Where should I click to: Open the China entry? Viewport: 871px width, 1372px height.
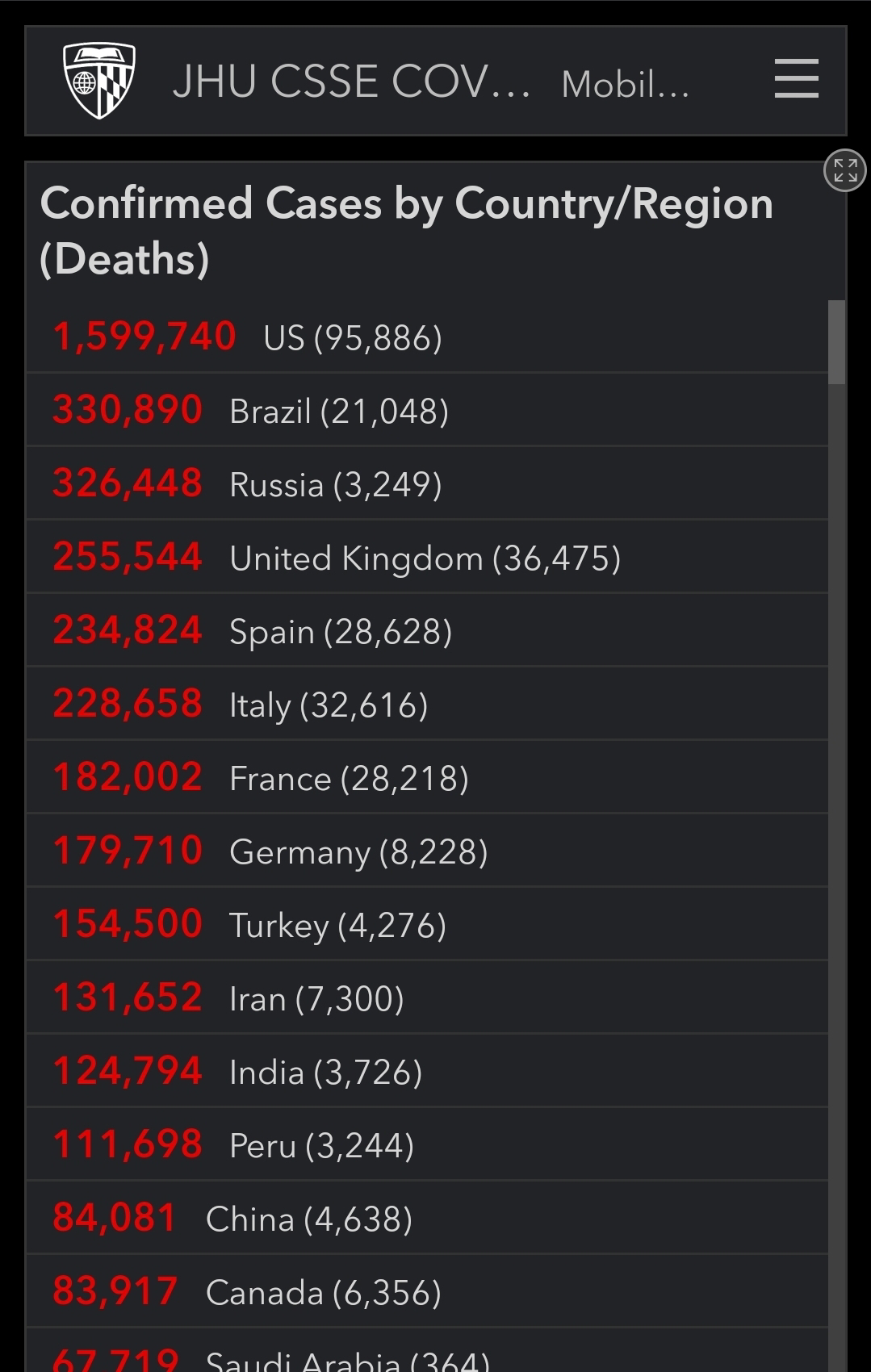(427, 1218)
